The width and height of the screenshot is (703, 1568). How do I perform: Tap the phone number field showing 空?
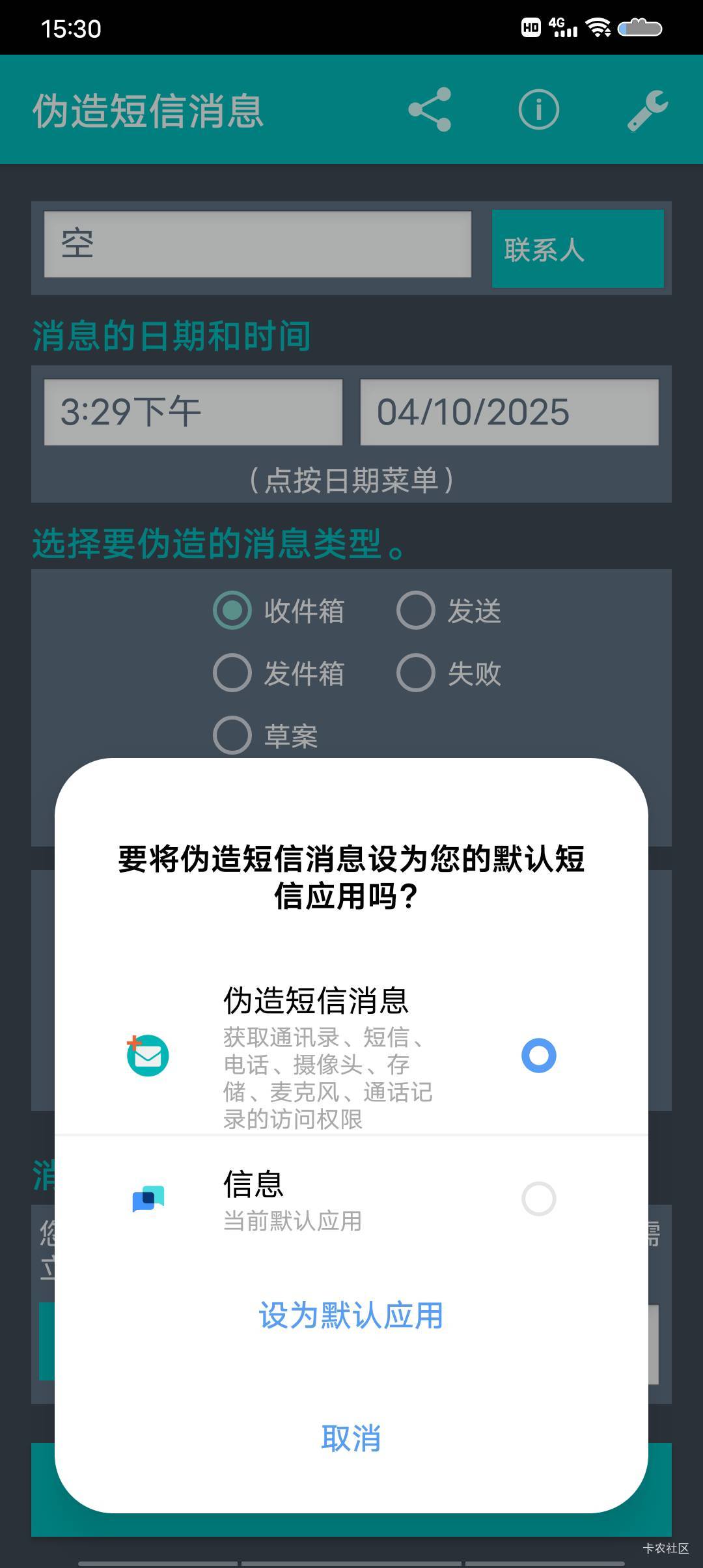[x=258, y=244]
